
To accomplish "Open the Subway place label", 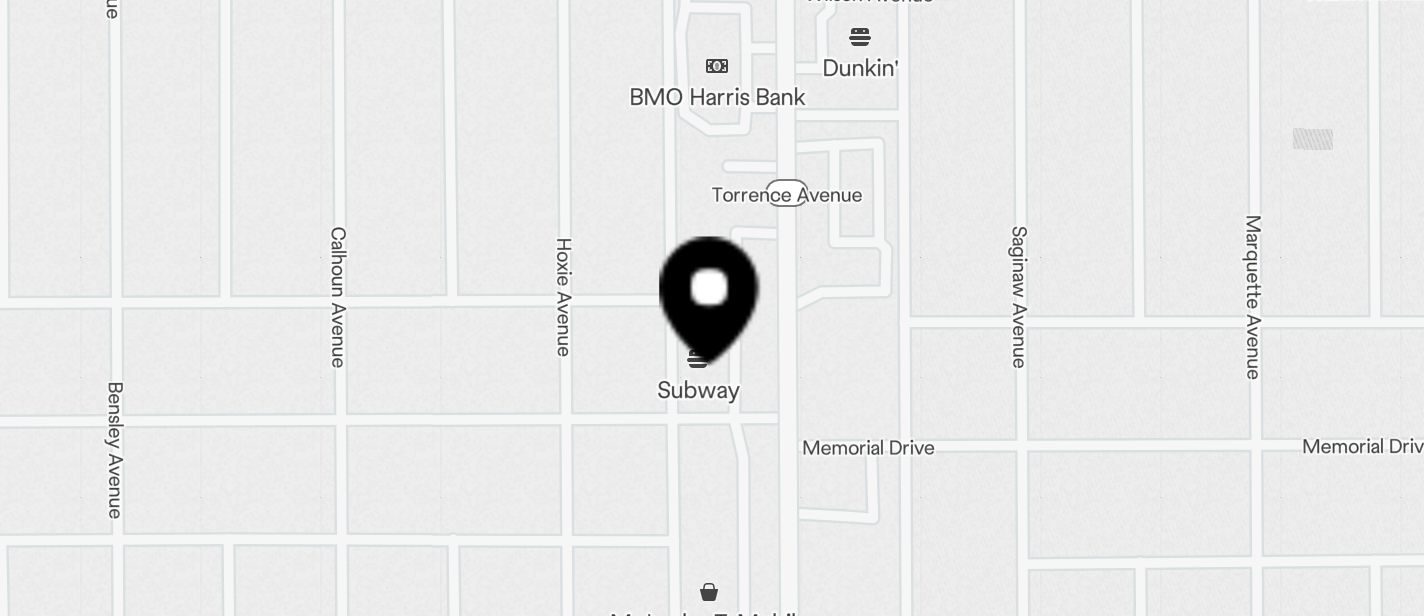I will click(x=698, y=390).
